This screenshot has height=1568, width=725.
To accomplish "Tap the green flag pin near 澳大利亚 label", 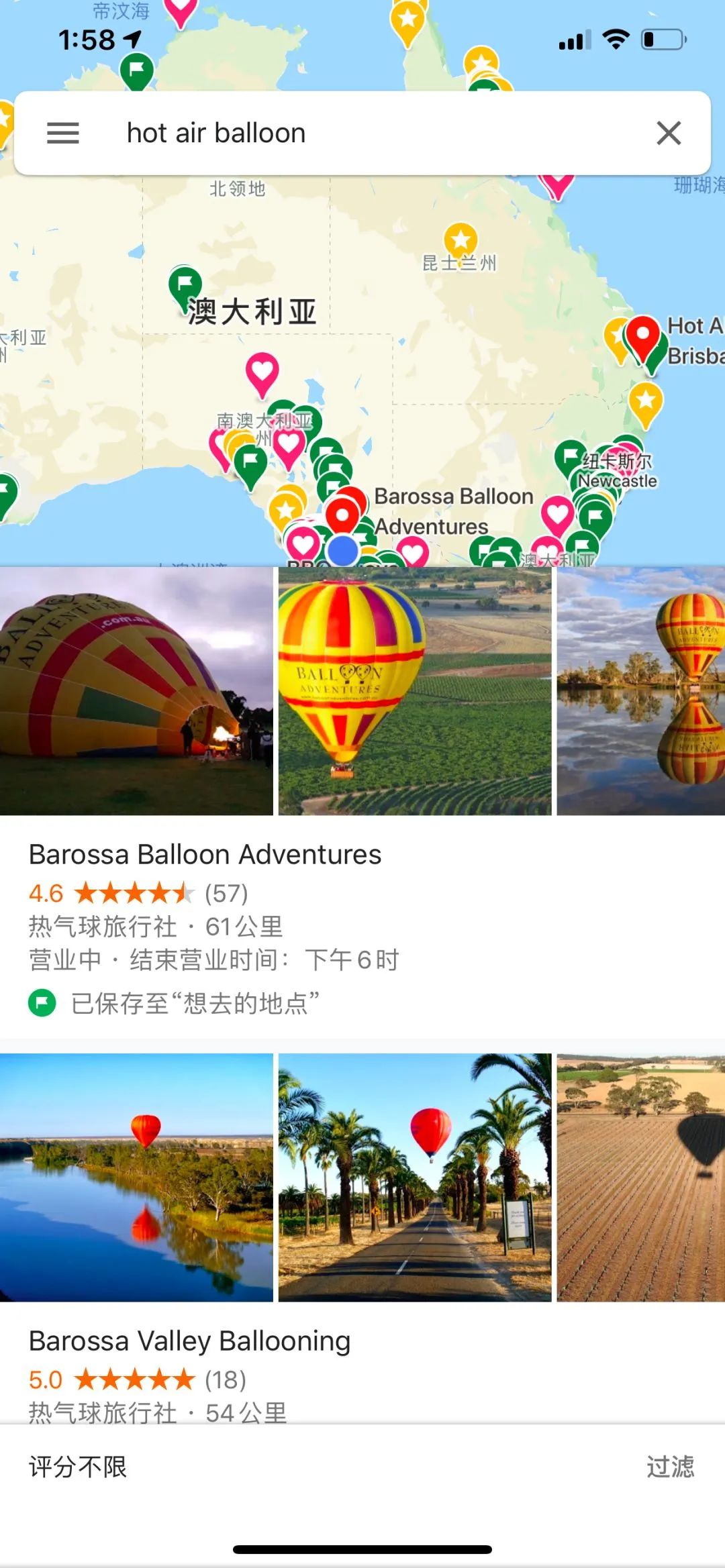I will point(185,285).
